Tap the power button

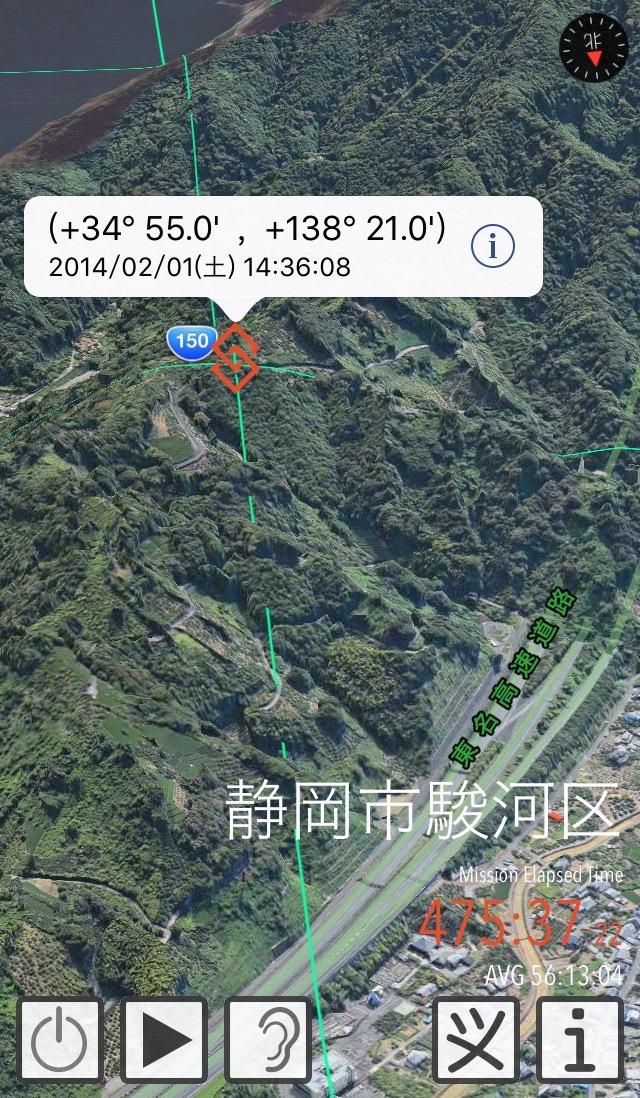click(x=60, y=1040)
